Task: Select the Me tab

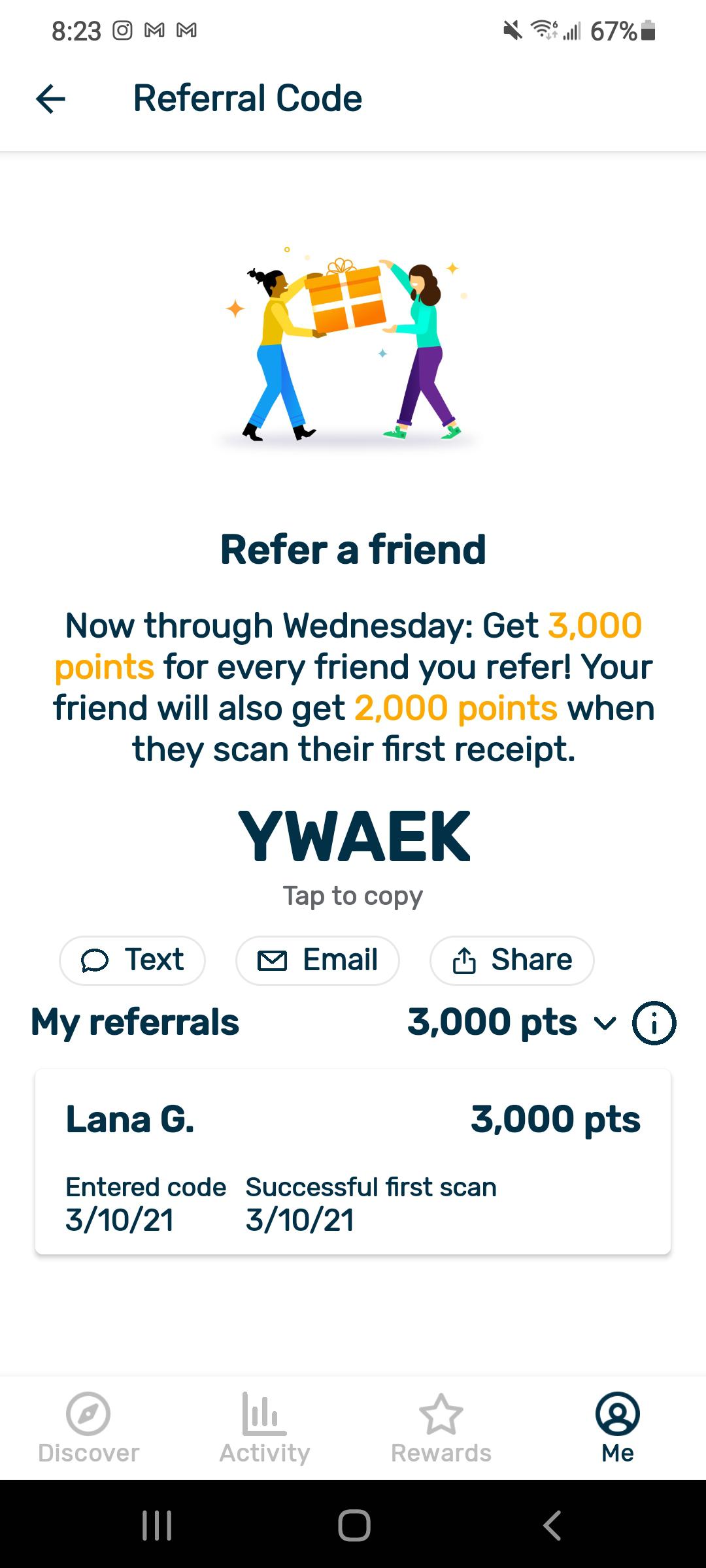Action: pos(618,1428)
